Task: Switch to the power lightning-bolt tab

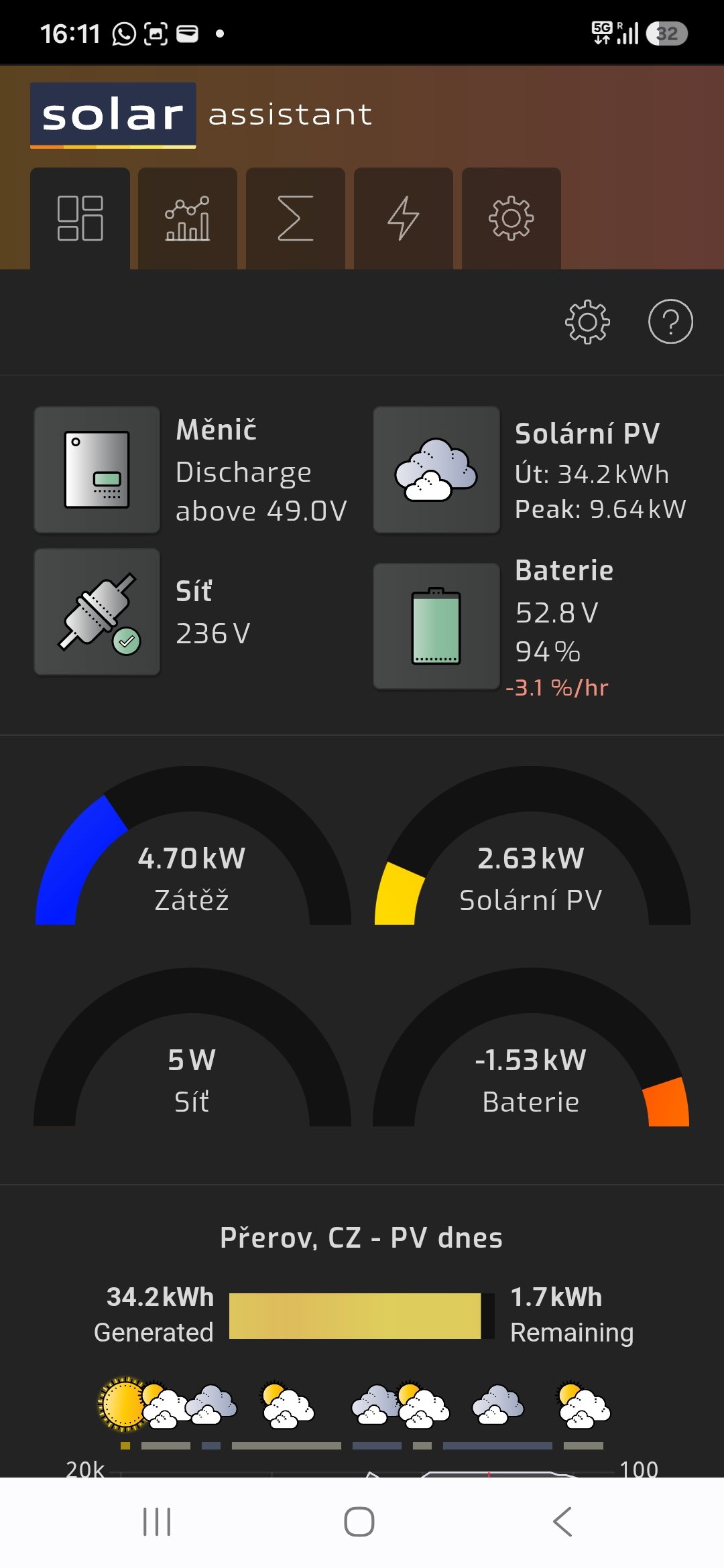Action: pyautogui.click(x=404, y=218)
